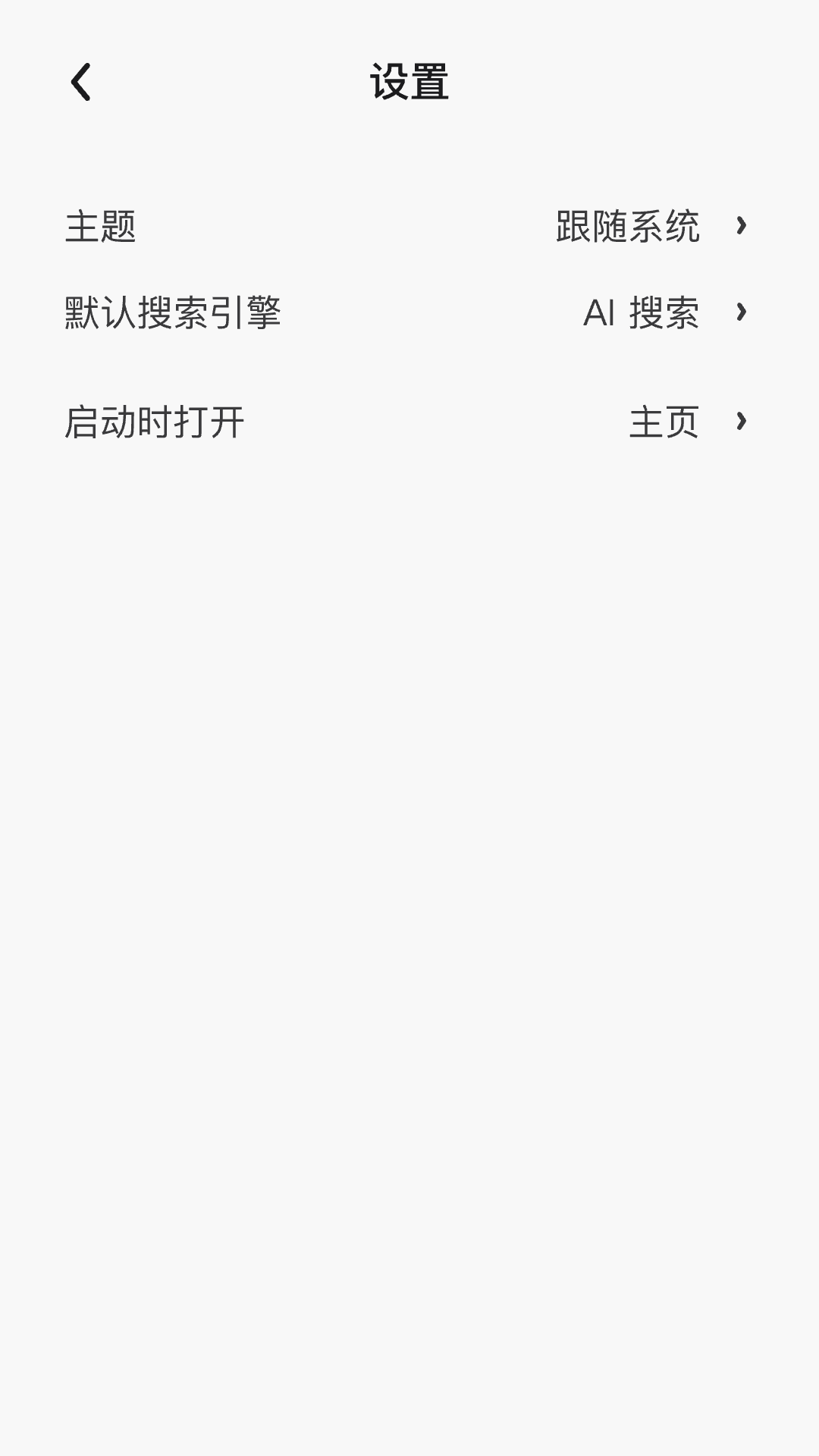Change the default search engine
819x1456 pixels.
(x=409, y=311)
